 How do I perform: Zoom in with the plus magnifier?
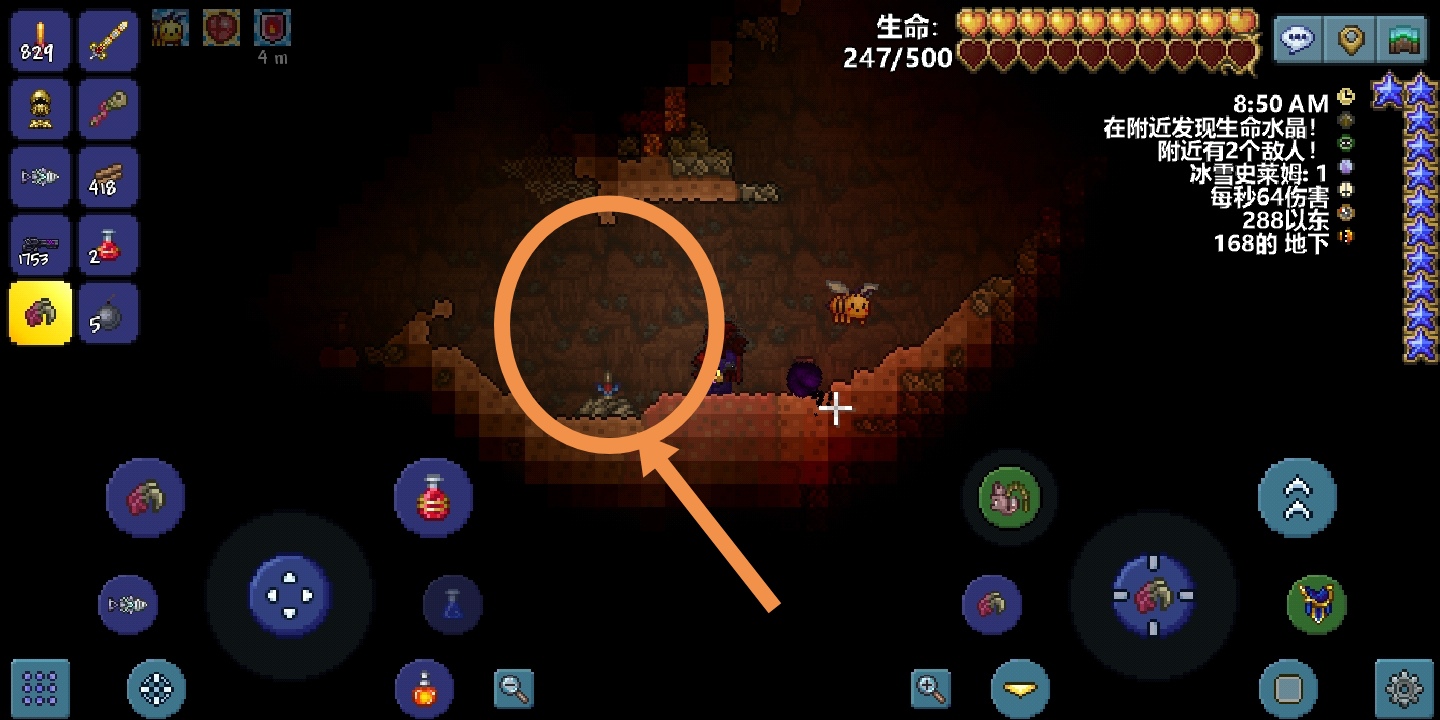point(930,688)
